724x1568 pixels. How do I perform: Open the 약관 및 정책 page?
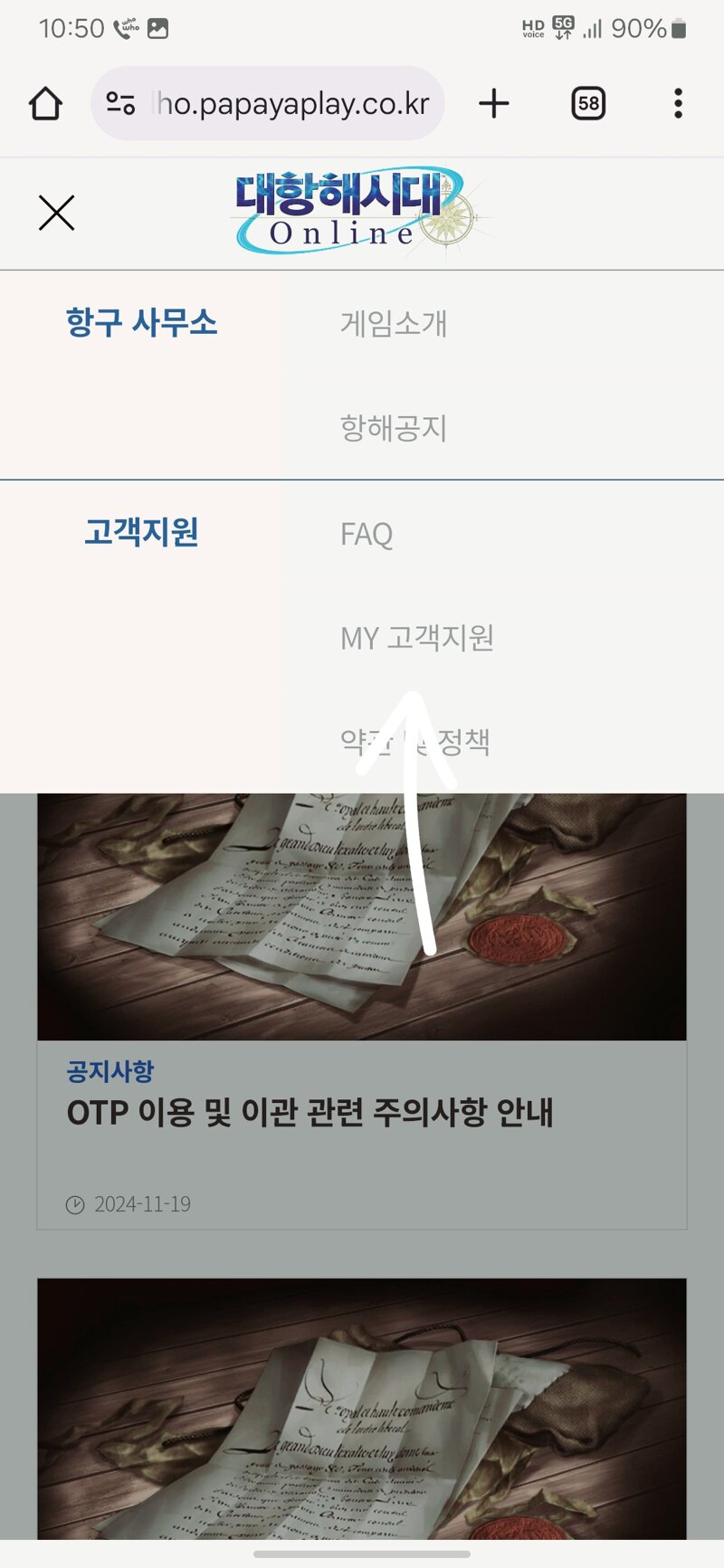(415, 742)
